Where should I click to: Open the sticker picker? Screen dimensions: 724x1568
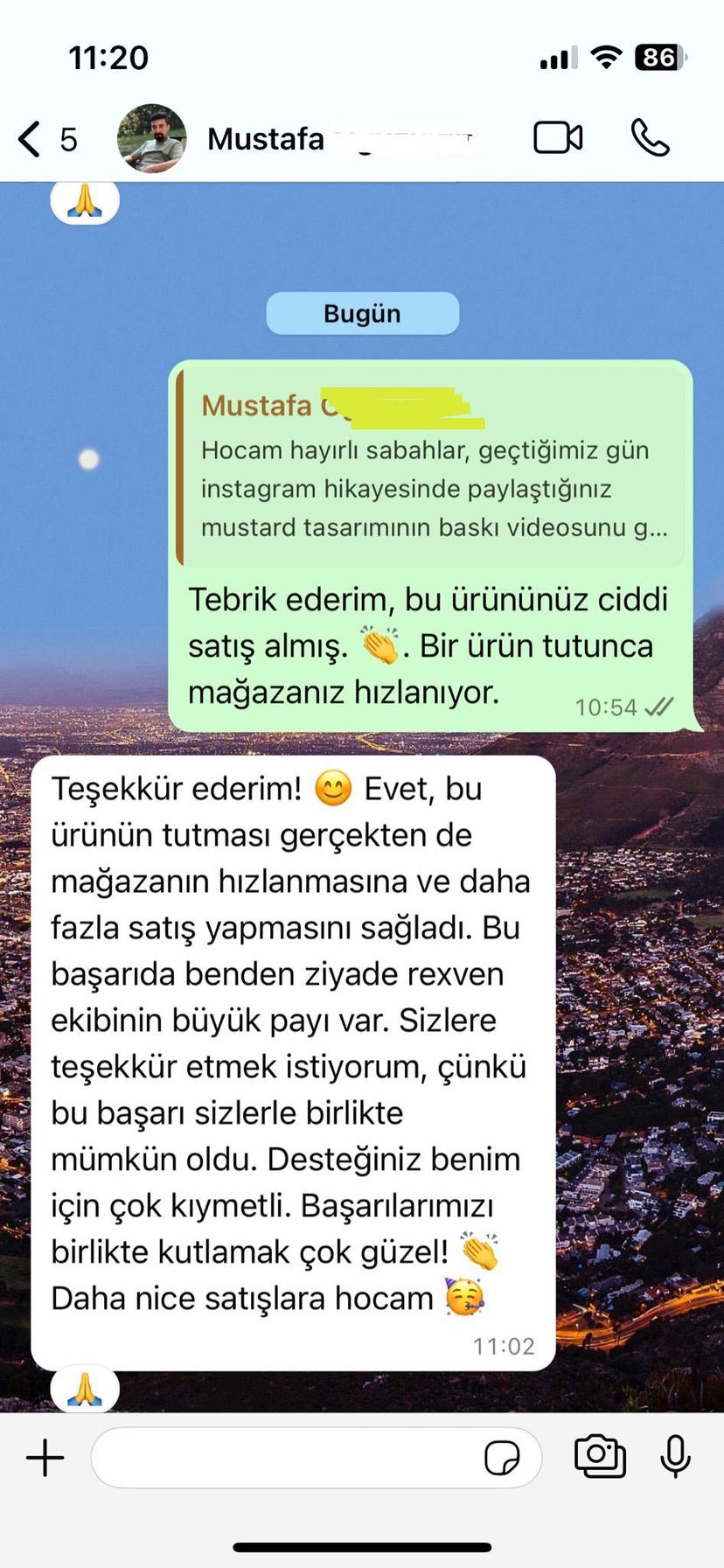pos(502,1458)
